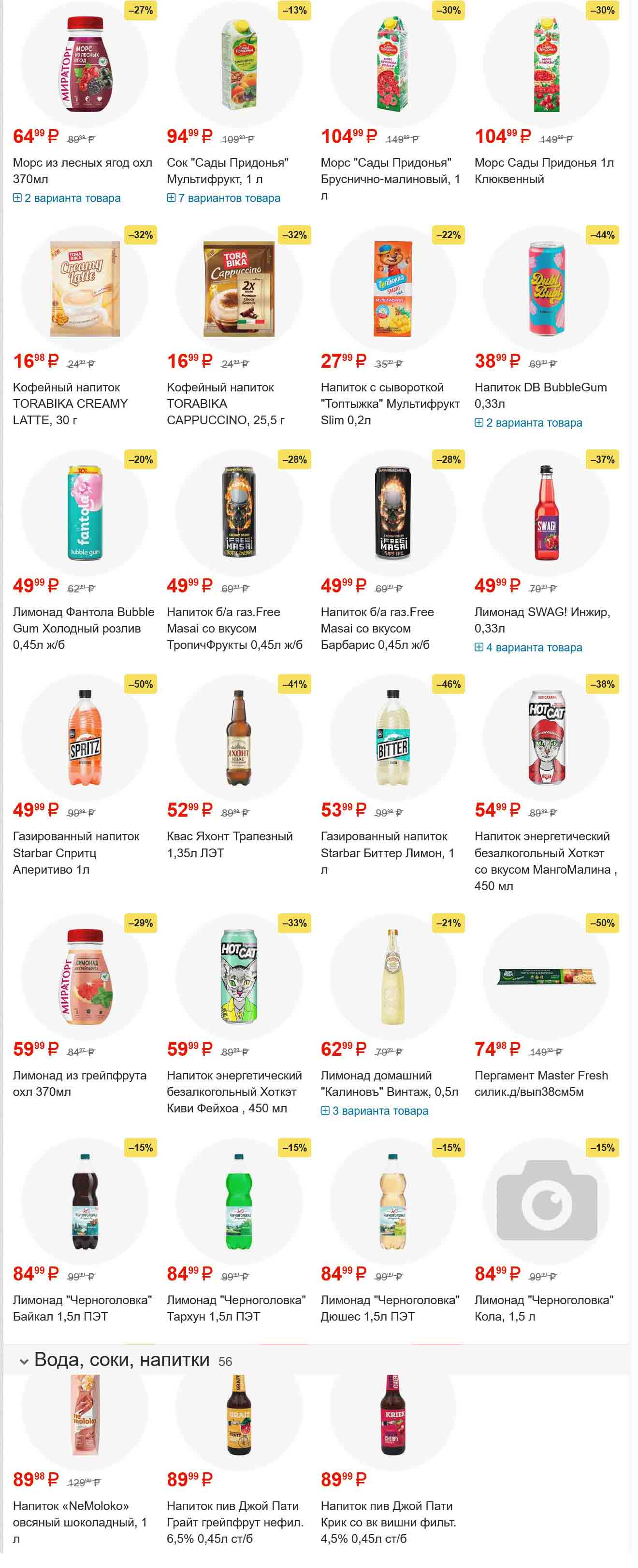The width and height of the screenshot is (638, 1568).
Task: Open Напиток NeMoloko овсяный шоколадный product
Action: [x=80, y=1523]
